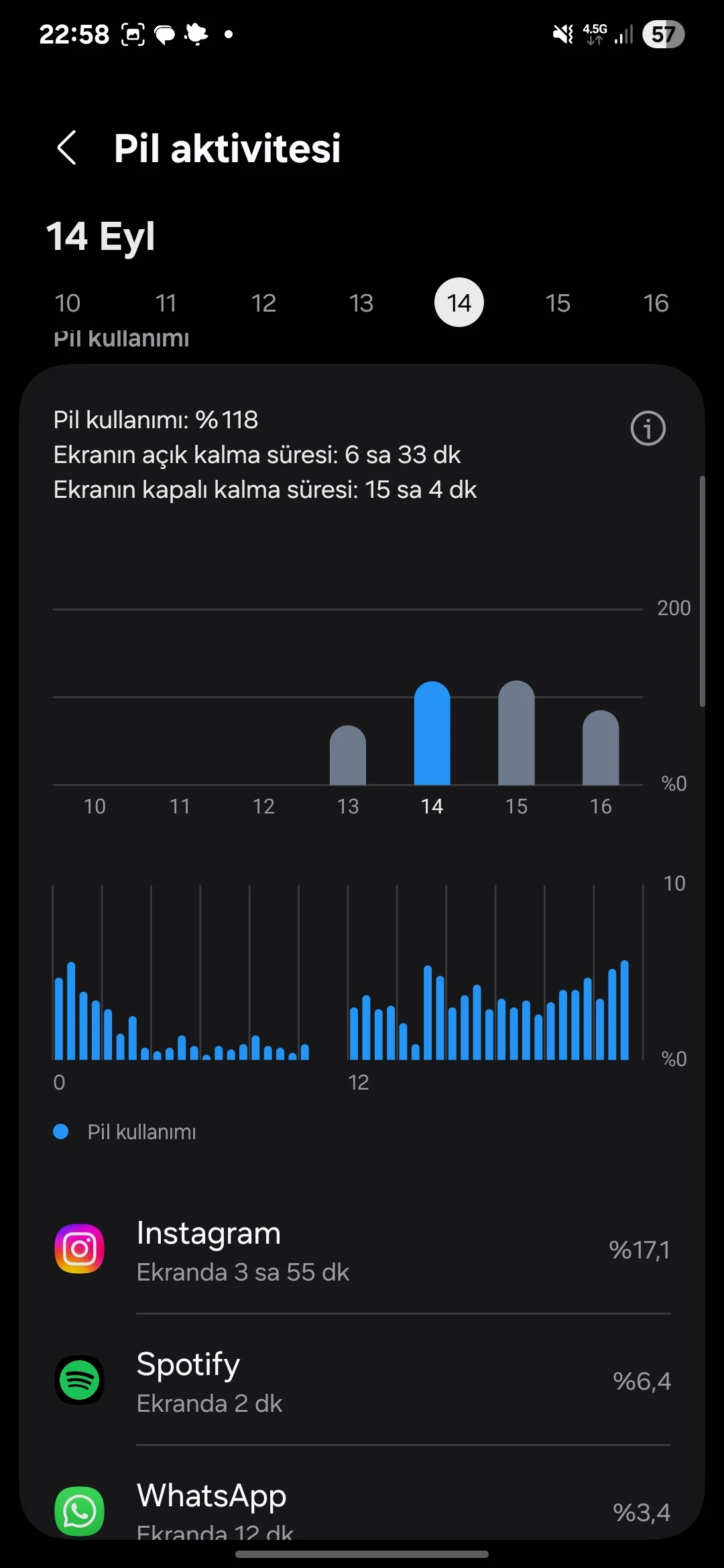Tap the grey bar for day 15
The width and height of the screenshot is (724, 1568).
(516, 734)
